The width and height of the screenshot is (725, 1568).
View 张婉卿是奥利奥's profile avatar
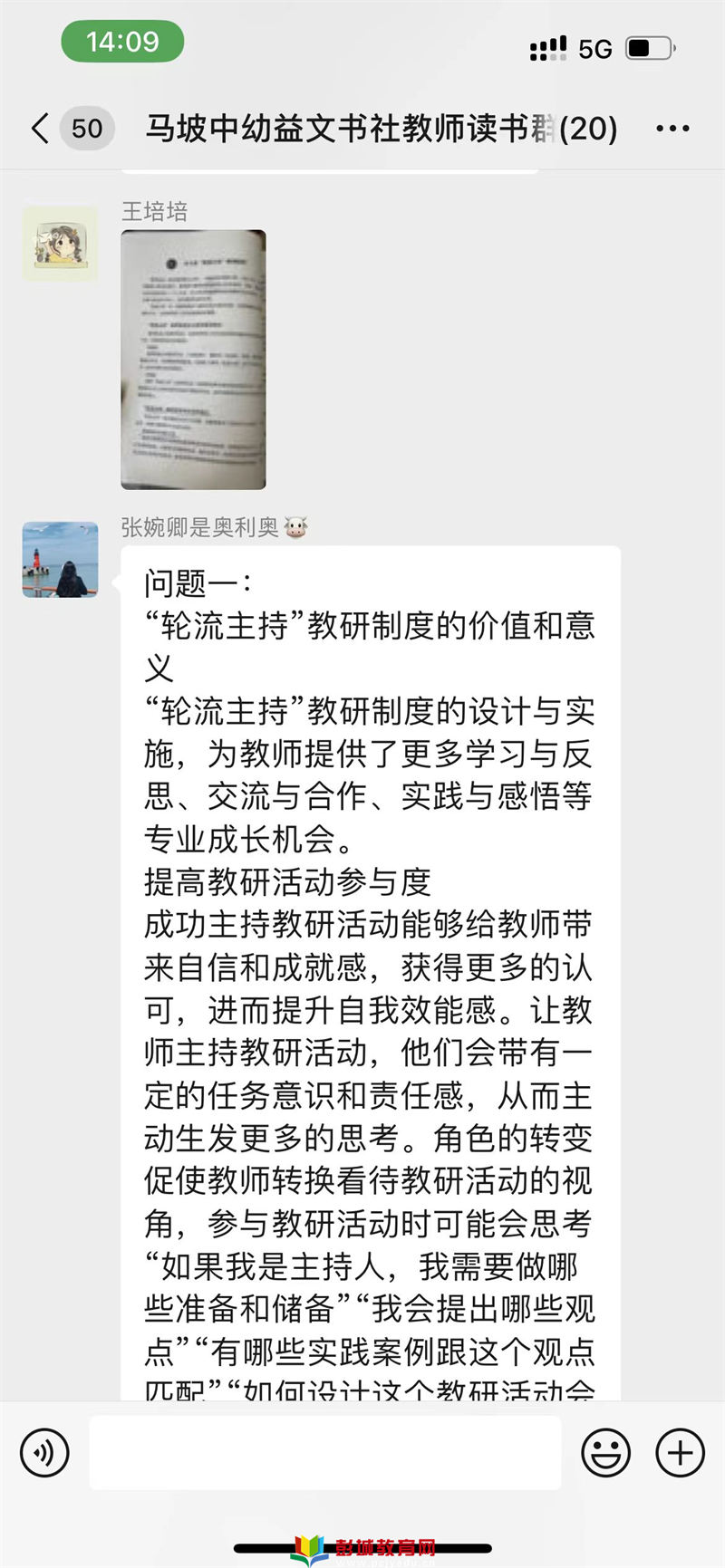tap(60, 559)
